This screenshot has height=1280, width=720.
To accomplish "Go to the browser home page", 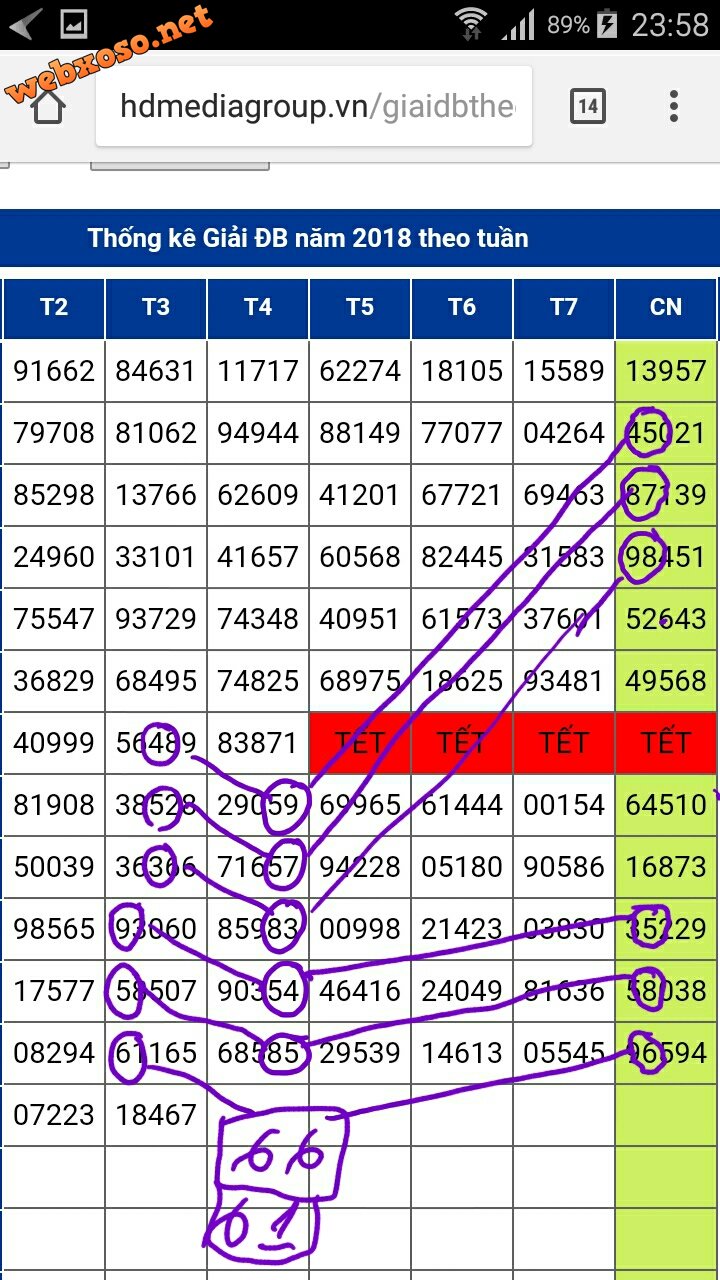I will [47, 106].
